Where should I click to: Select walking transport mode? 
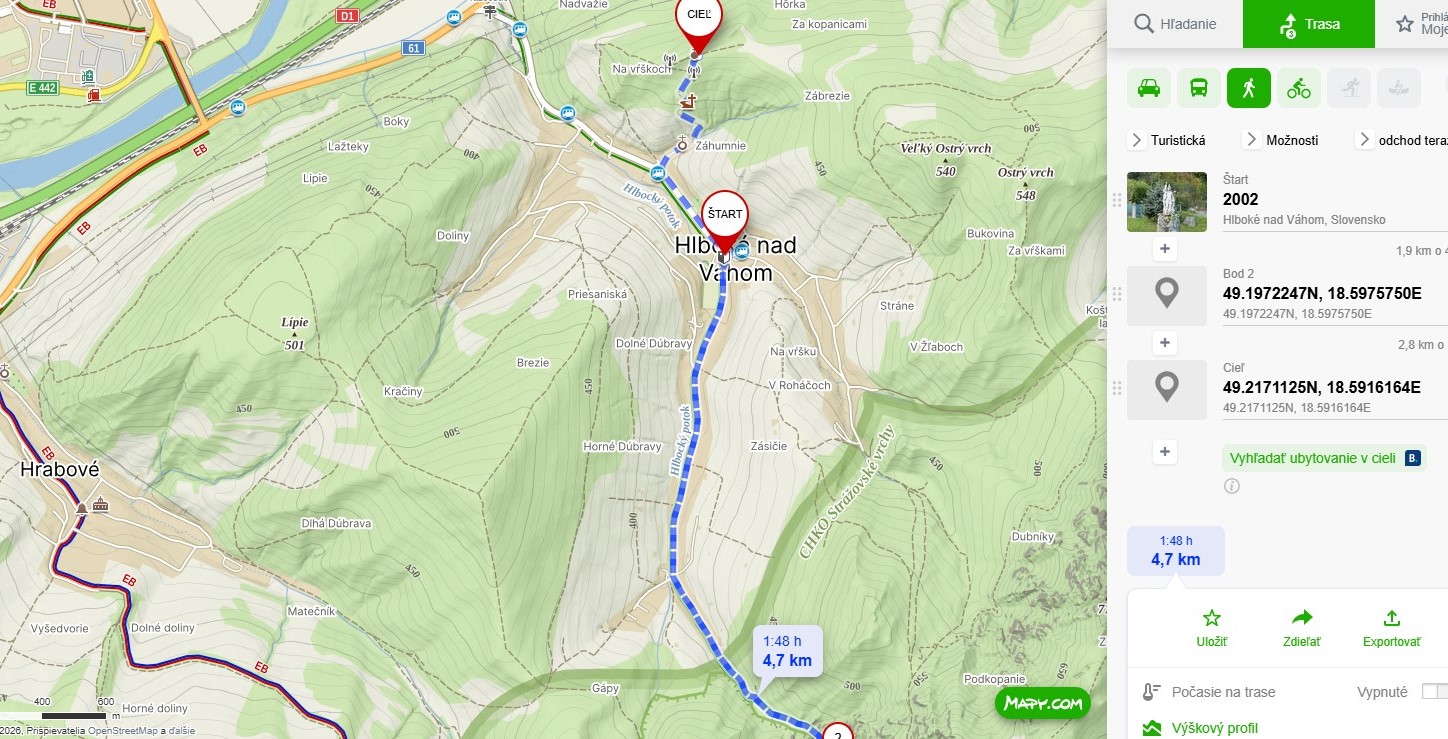point(1248,88)
